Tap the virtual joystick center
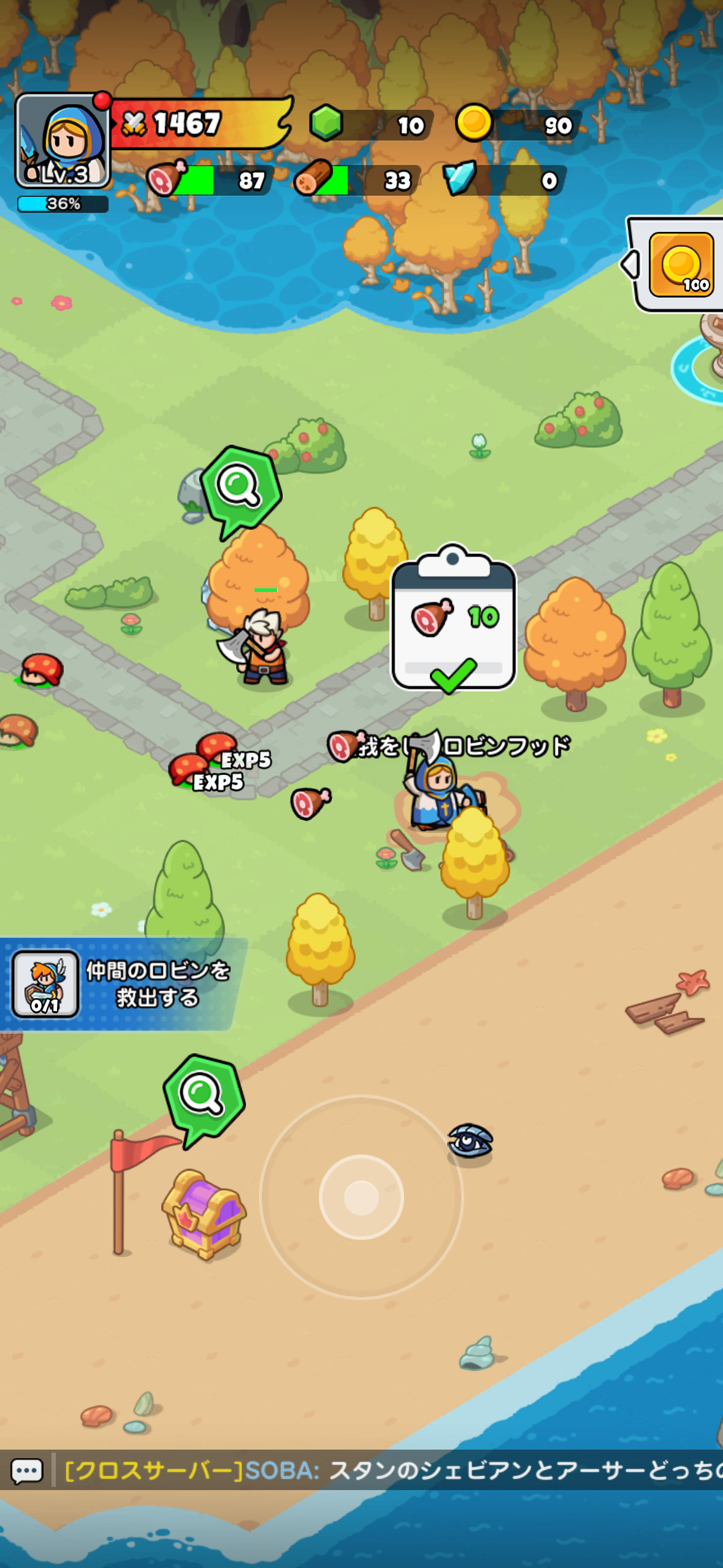723x1568 pixels. pyautogui.click(x=361, y=1197)
